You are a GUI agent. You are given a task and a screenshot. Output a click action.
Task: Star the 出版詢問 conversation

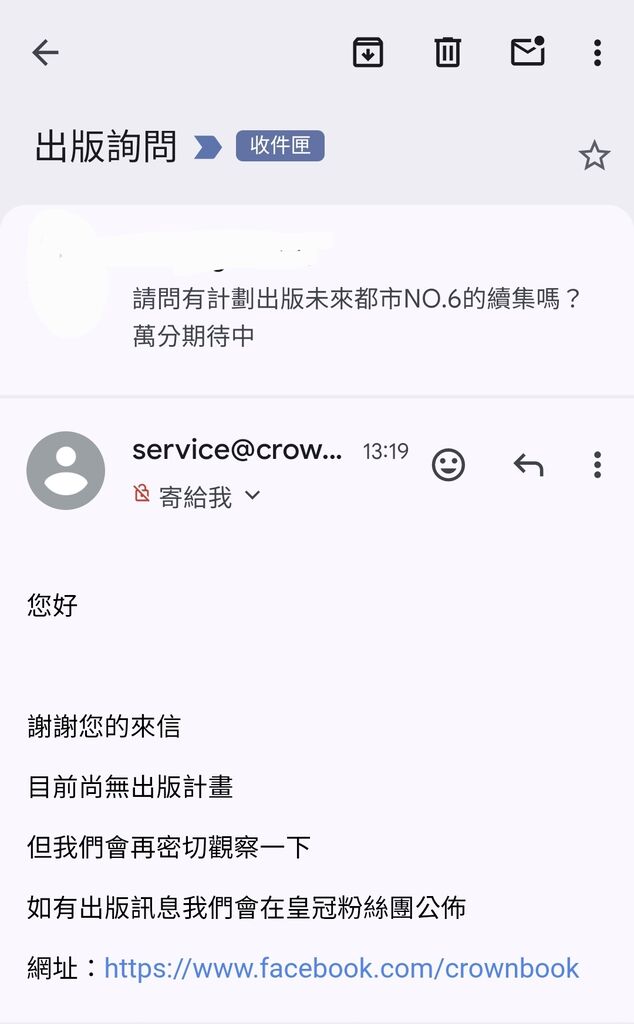594,156
